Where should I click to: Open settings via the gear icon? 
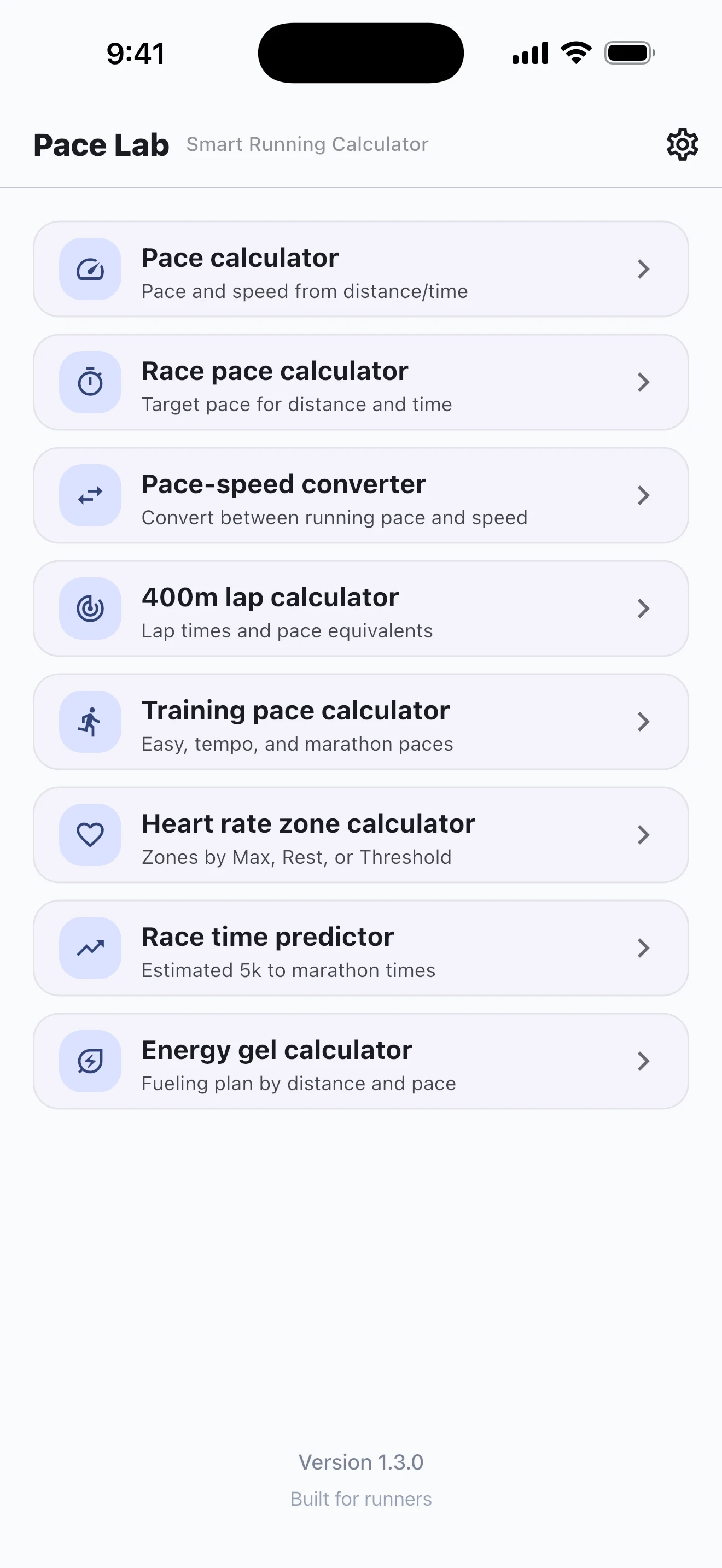pyautogui.click(x=683, y=144)
